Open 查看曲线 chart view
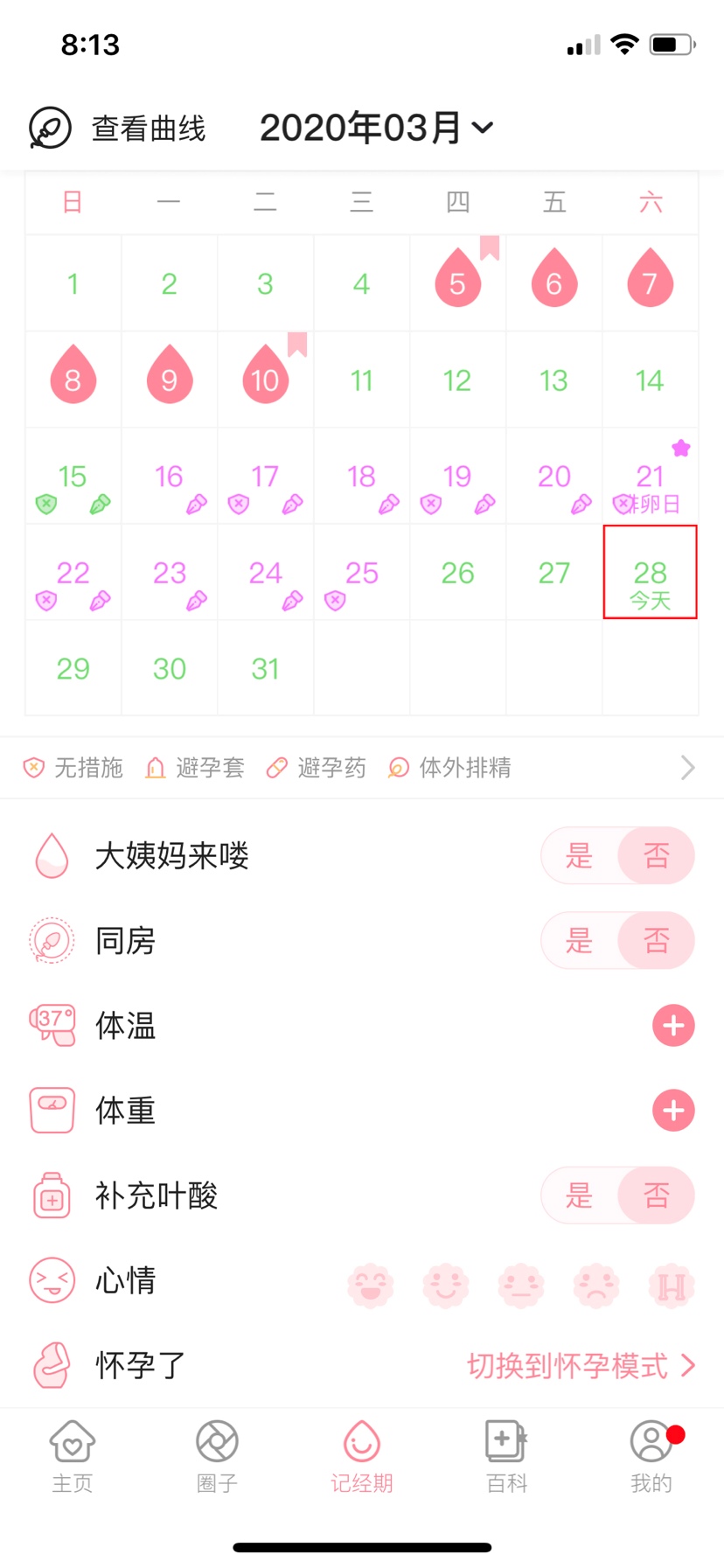This screenshot has height=1568, width=724. 118,129
